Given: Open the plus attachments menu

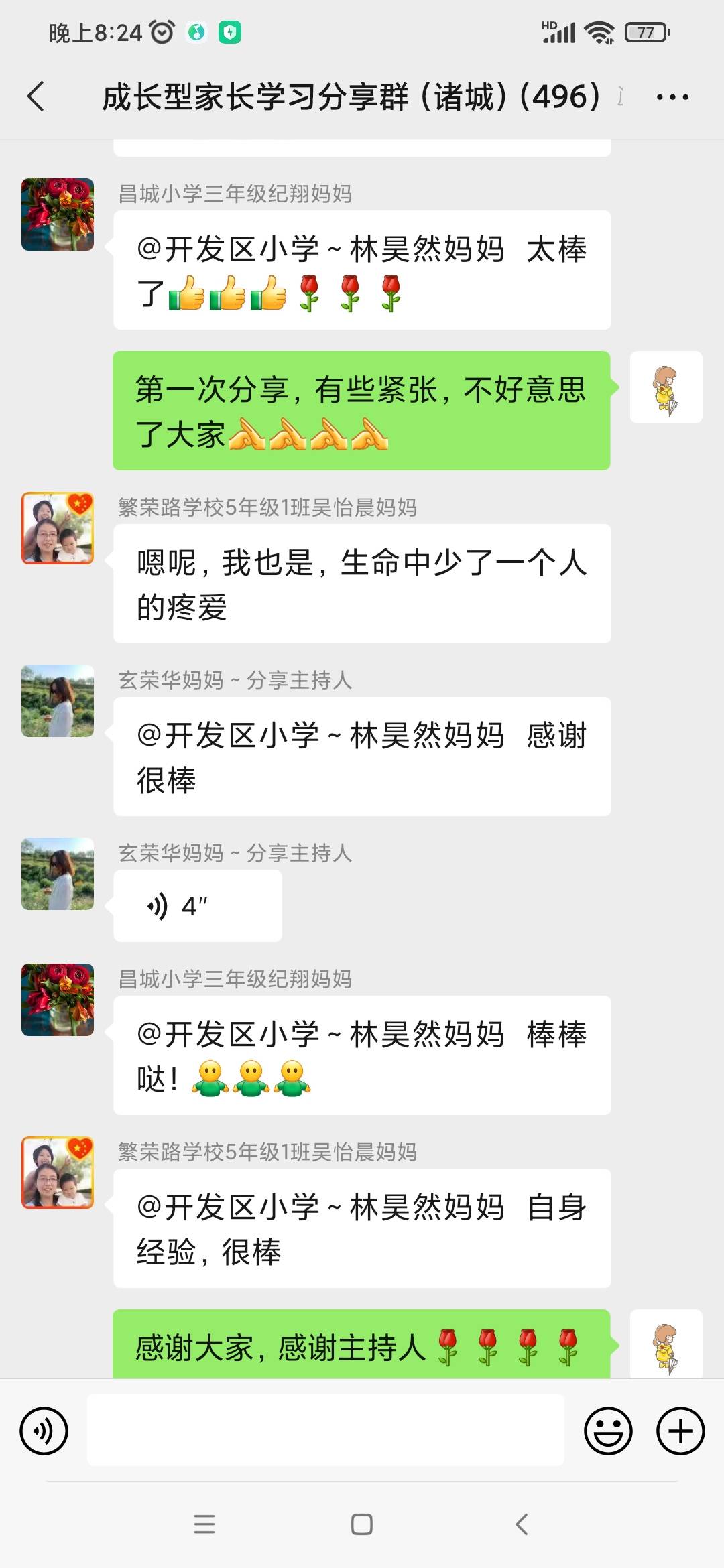Looking at the screenshot, I should click(680, 1431).
